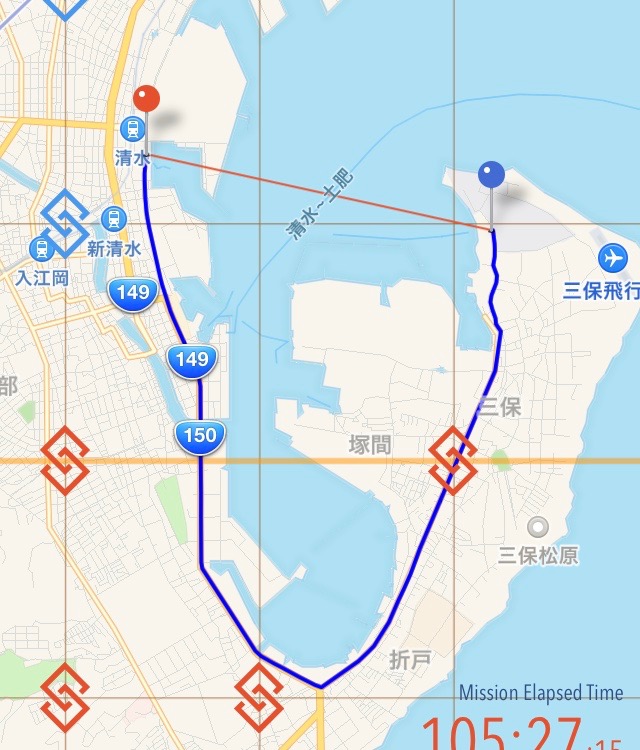Tap the 三保飛行 airport icon

click(x=612, y=258)
